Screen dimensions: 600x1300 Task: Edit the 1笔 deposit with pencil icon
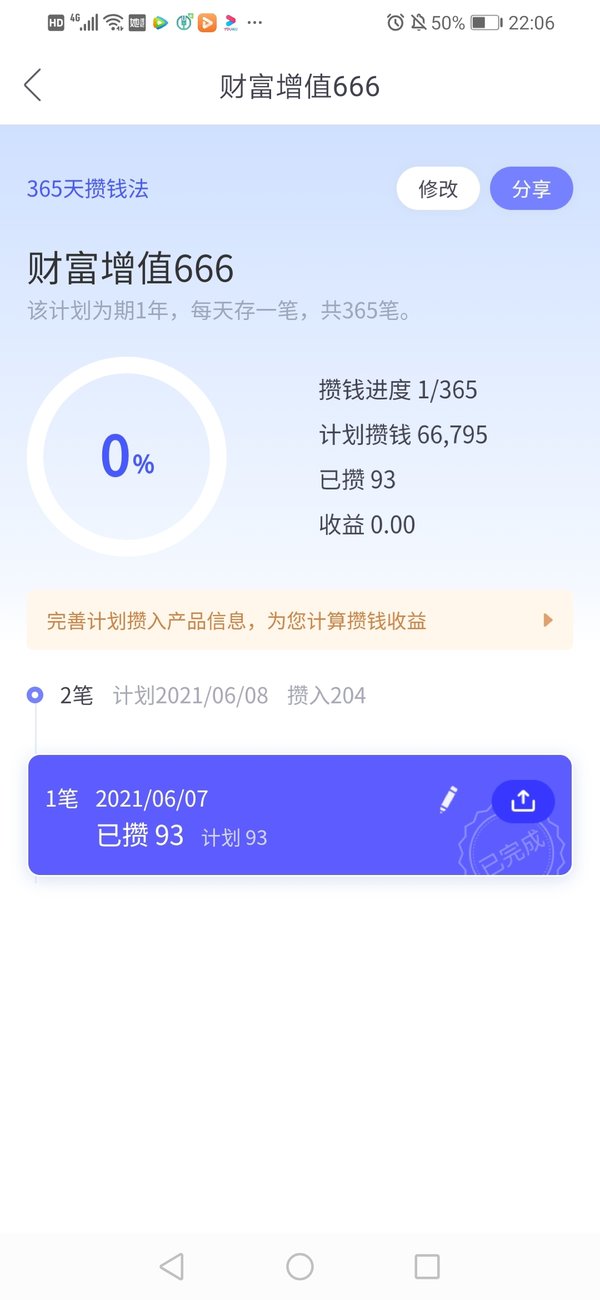pos(448,799)
